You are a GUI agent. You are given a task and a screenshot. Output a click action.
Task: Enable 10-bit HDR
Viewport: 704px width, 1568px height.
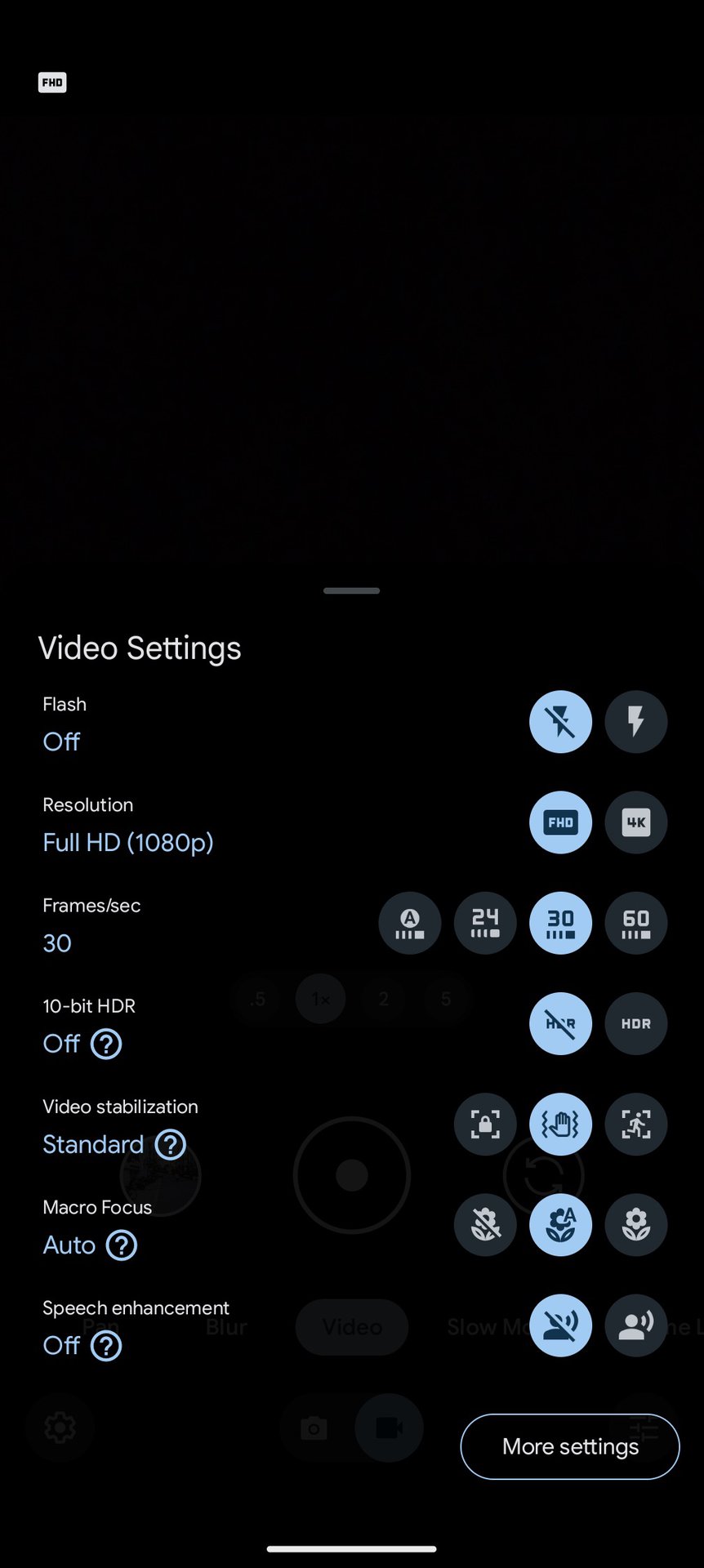pos(636,1023)
